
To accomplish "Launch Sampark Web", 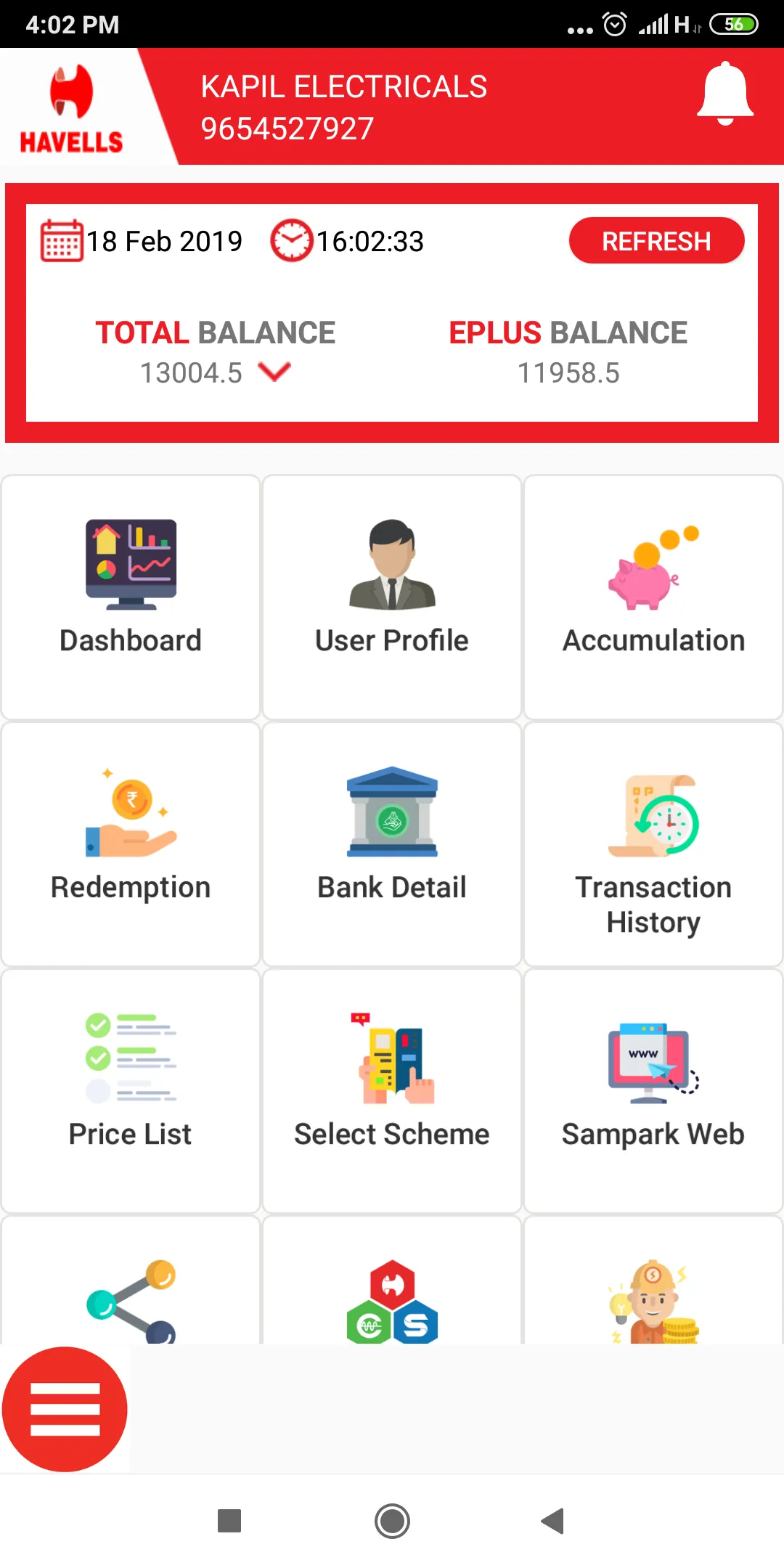I will (653, 1090).
